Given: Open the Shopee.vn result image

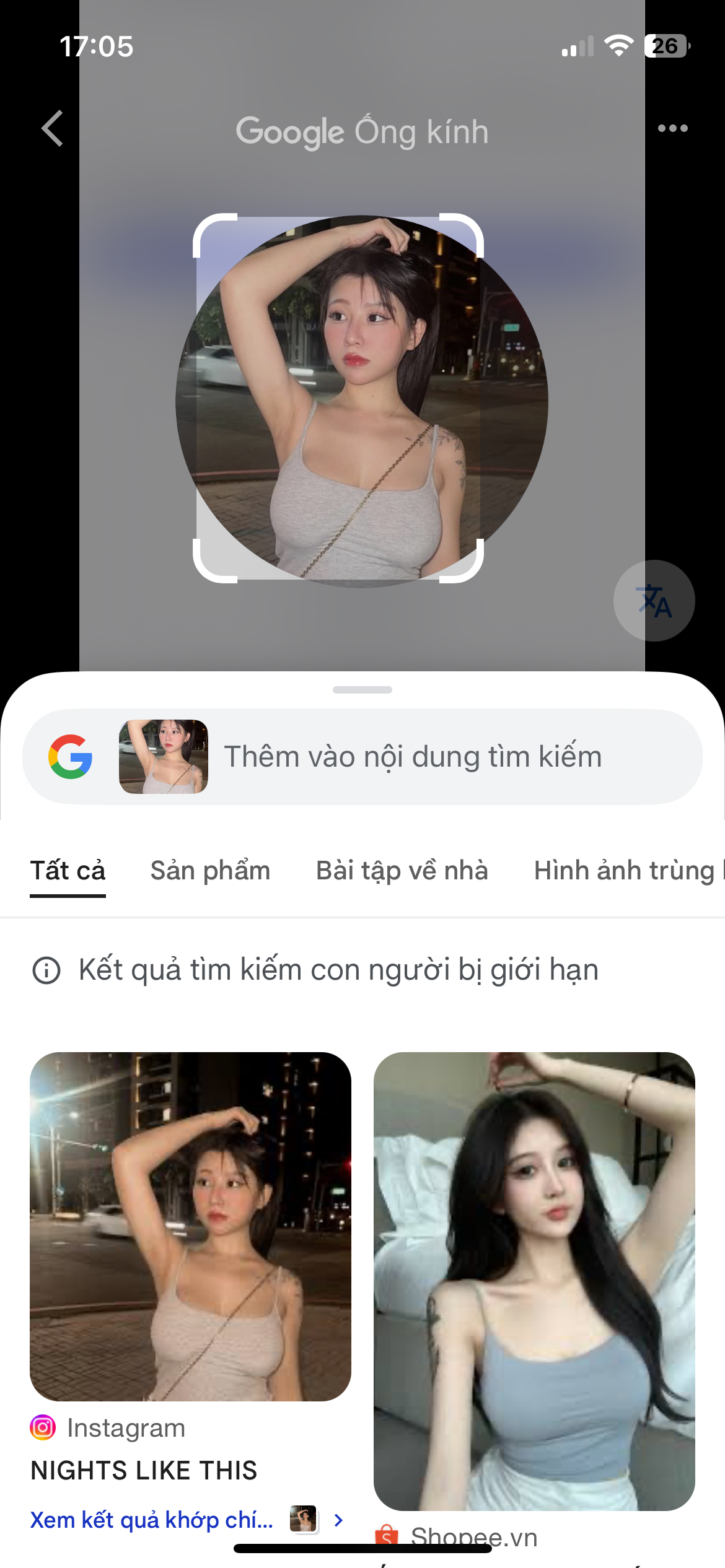Looking at the screenshot, I should [534, 1281].
